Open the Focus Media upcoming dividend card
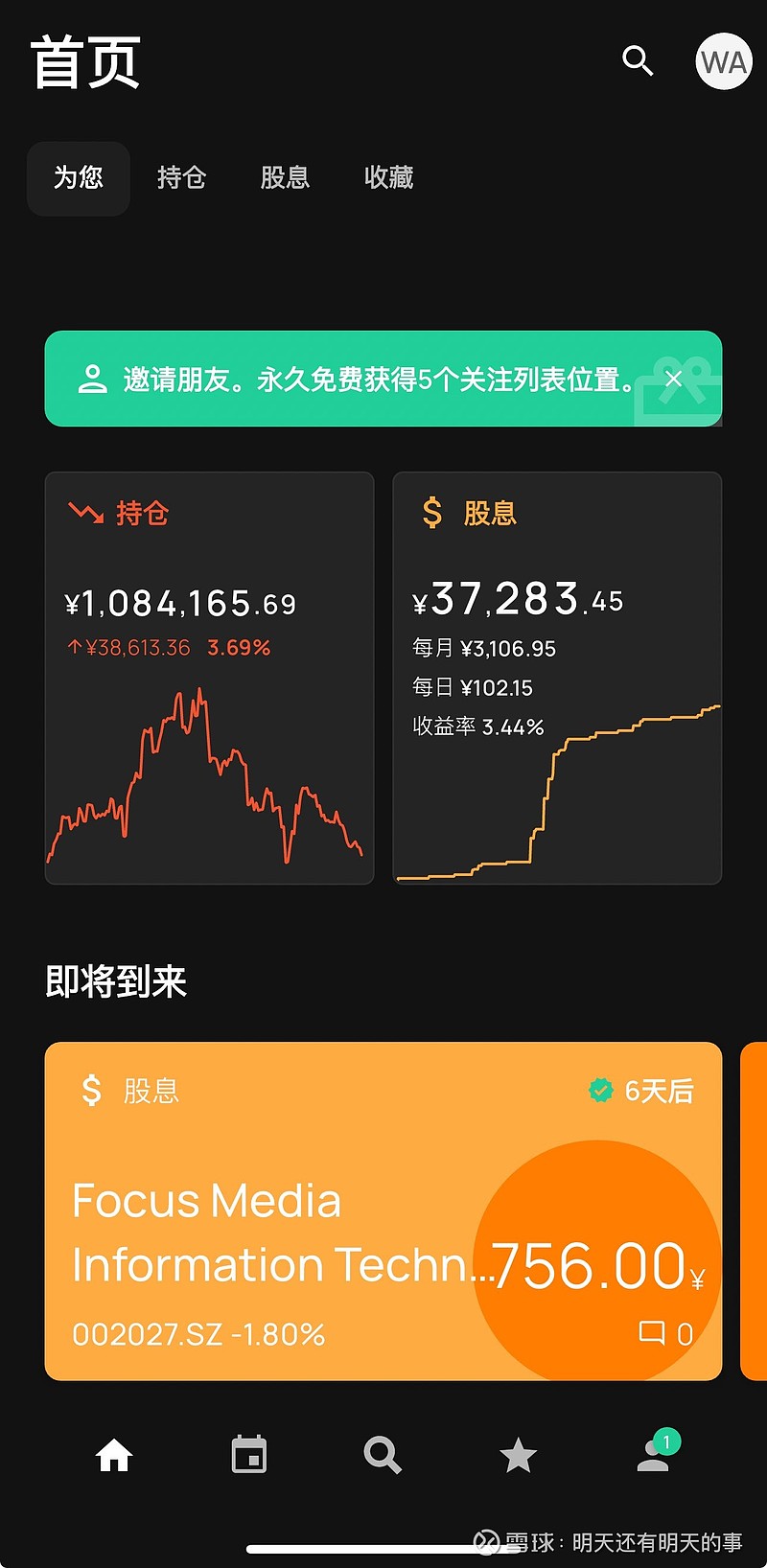The width and height of the screenshot is (767, 1568). click(288, 1212)
